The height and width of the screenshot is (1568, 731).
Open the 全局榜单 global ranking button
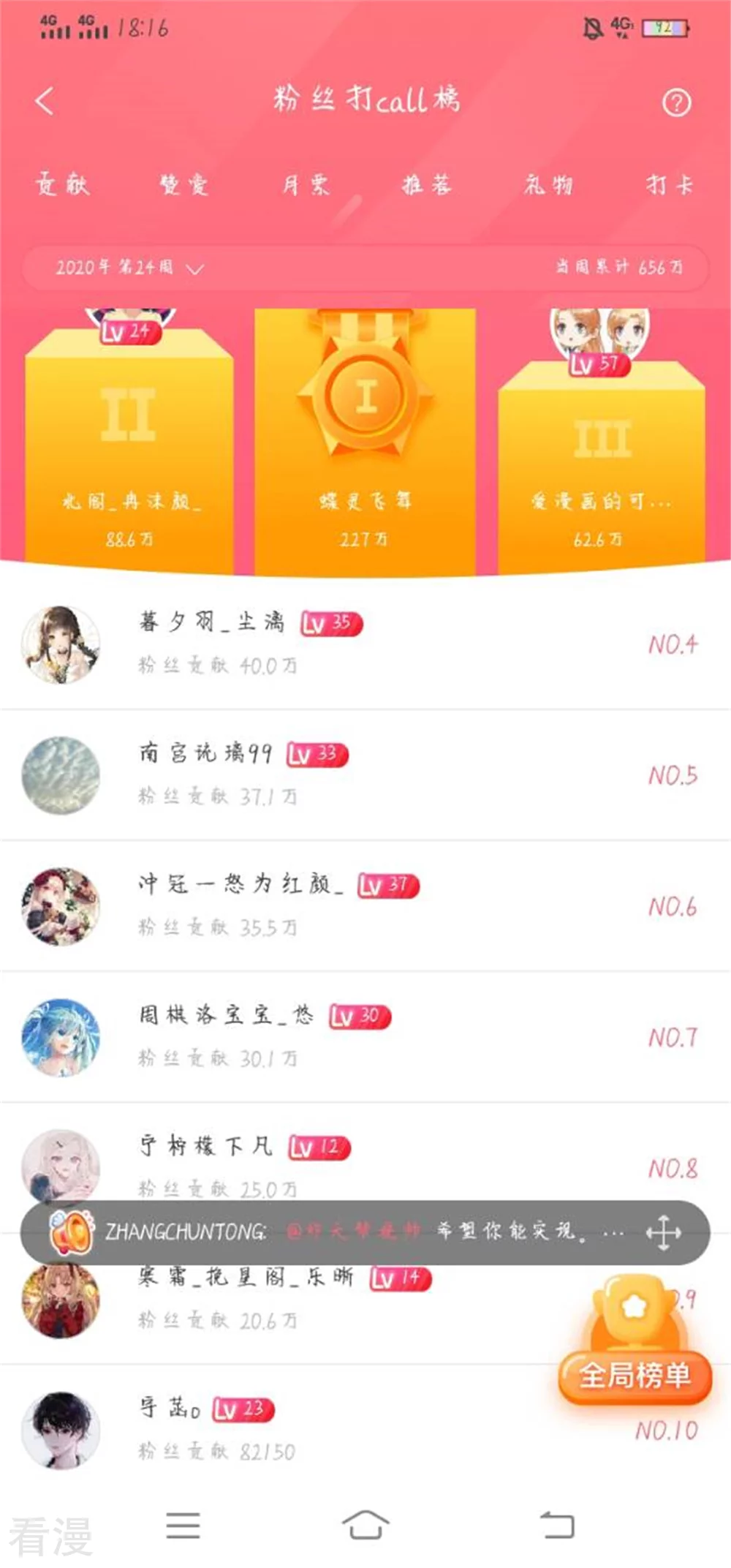[635, 1376]
